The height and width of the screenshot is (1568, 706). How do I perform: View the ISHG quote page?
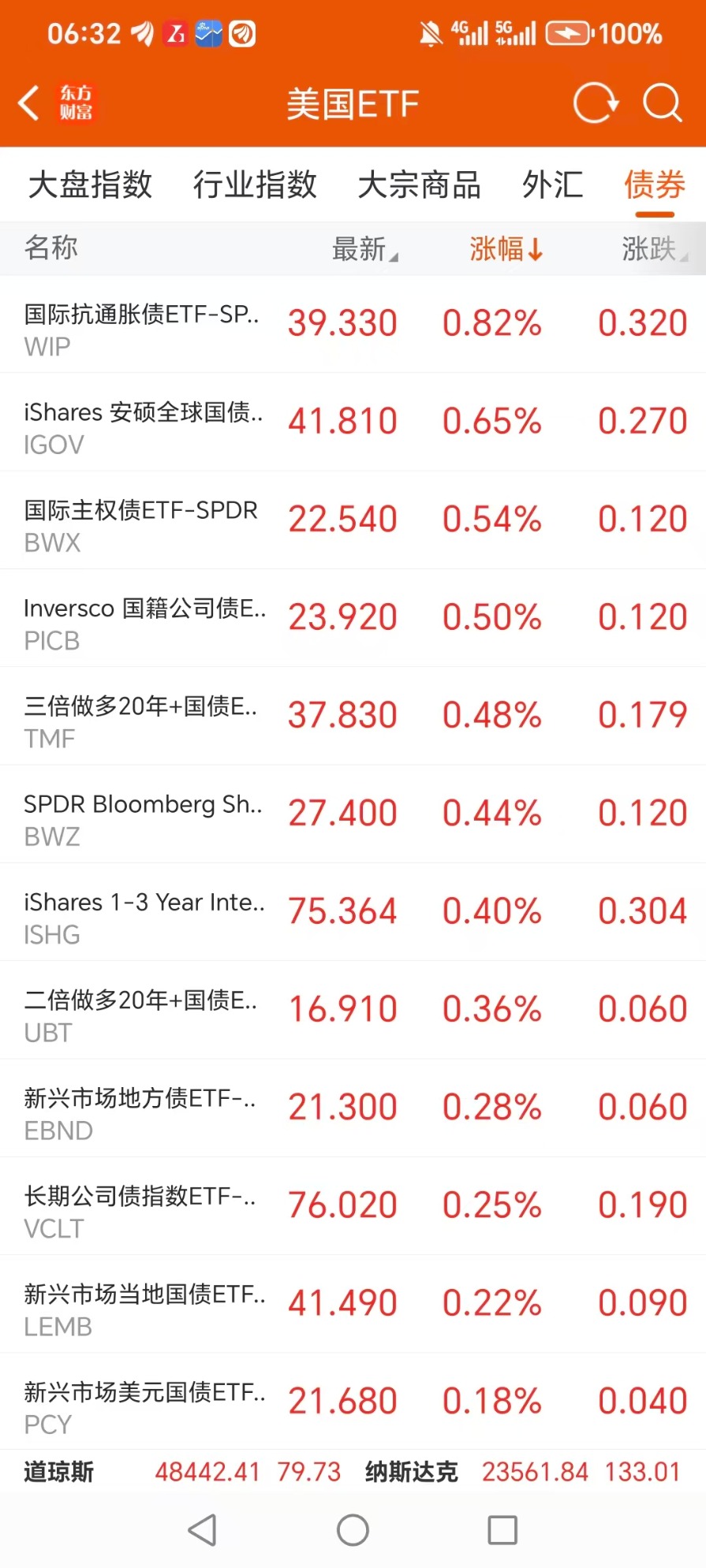(353, 912)
